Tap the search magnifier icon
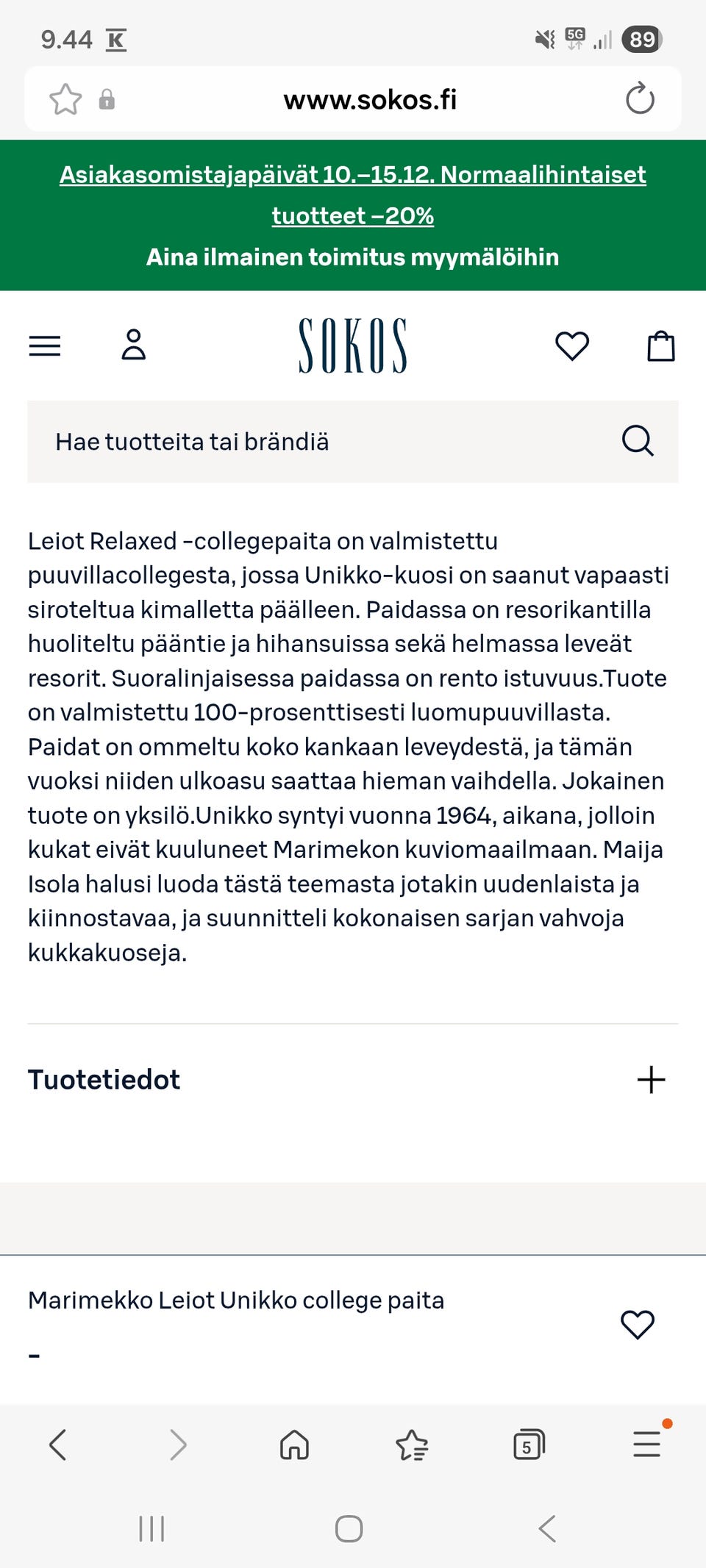Image resolution: width=706 pixels, height=1568 pixels. click(637, 441)
